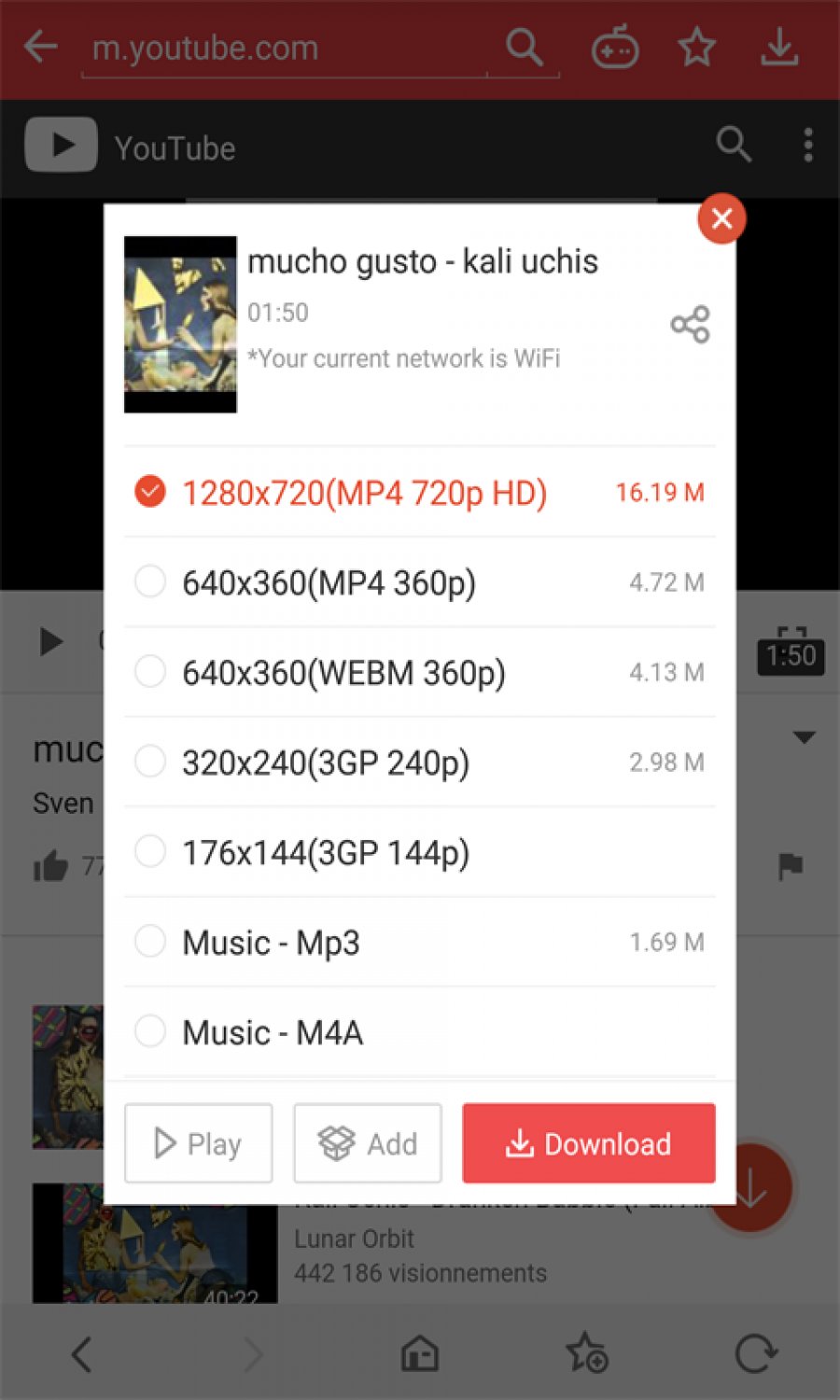Image resolution: width=840 pixels, height=1400 pixels.
Task: Reload the page from the bottom toolbar
Action: click(755, 1353)
